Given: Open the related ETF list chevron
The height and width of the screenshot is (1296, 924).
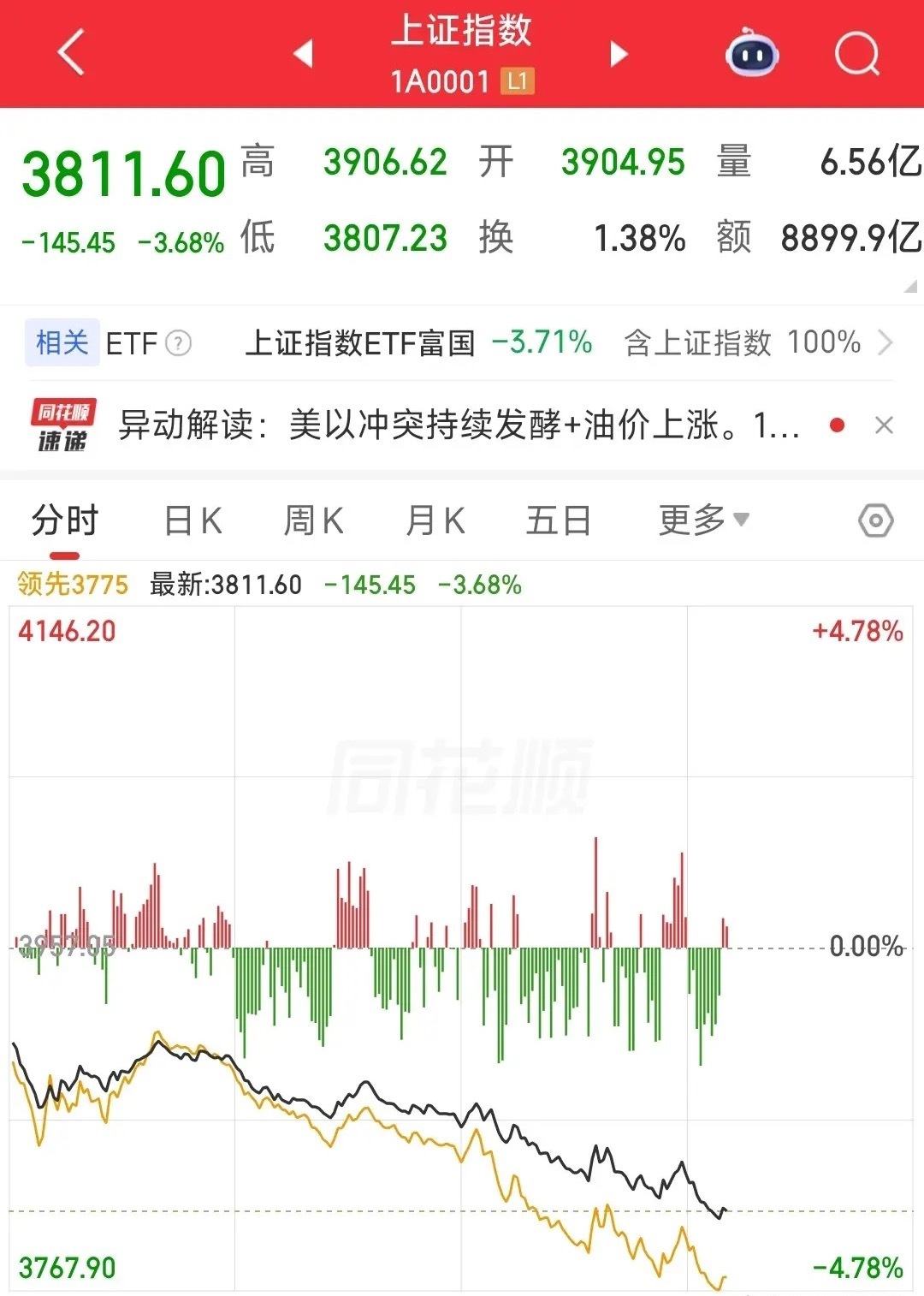Looking at the screenshot, I should click(x=888, y=343).
